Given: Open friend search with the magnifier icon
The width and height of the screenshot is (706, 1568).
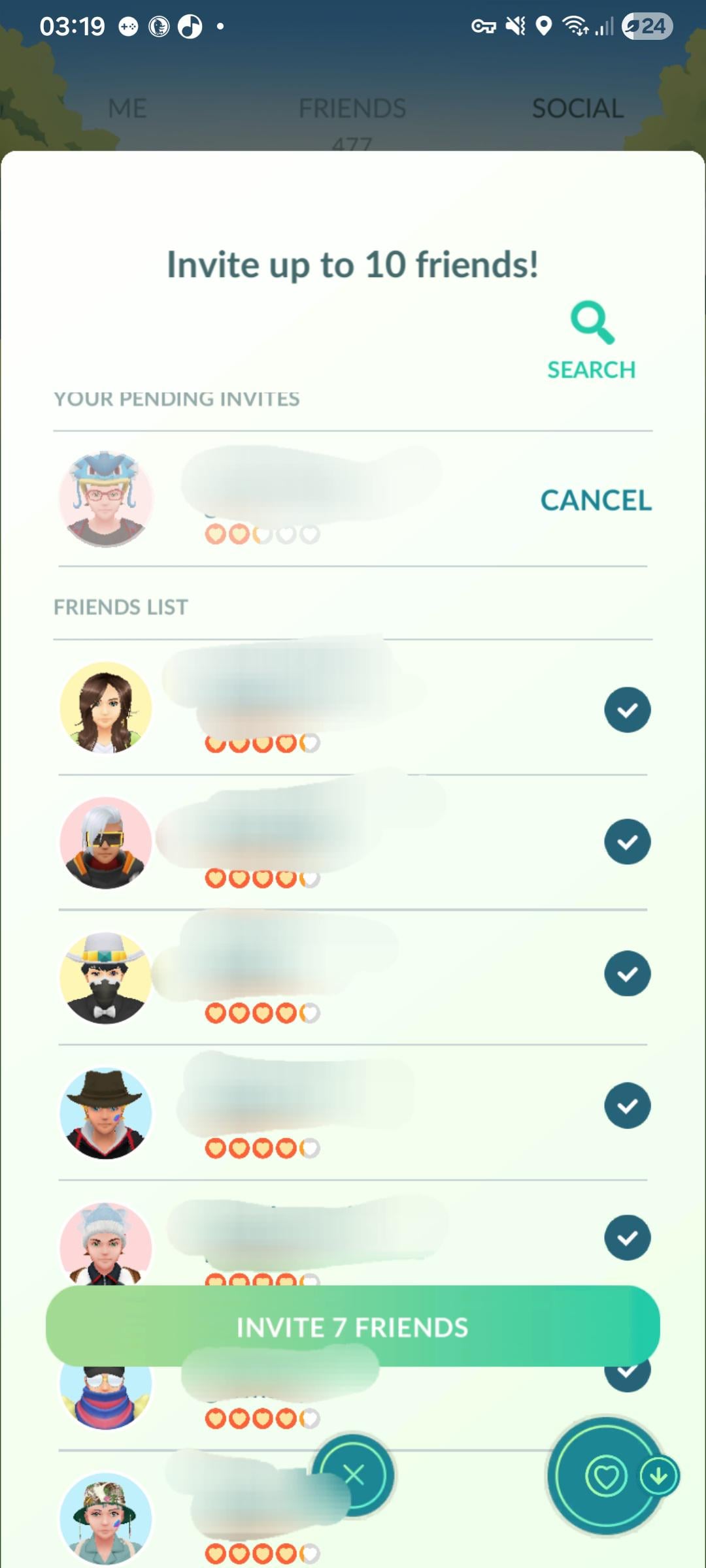Looking at the screenshot, I should [592, 323].
